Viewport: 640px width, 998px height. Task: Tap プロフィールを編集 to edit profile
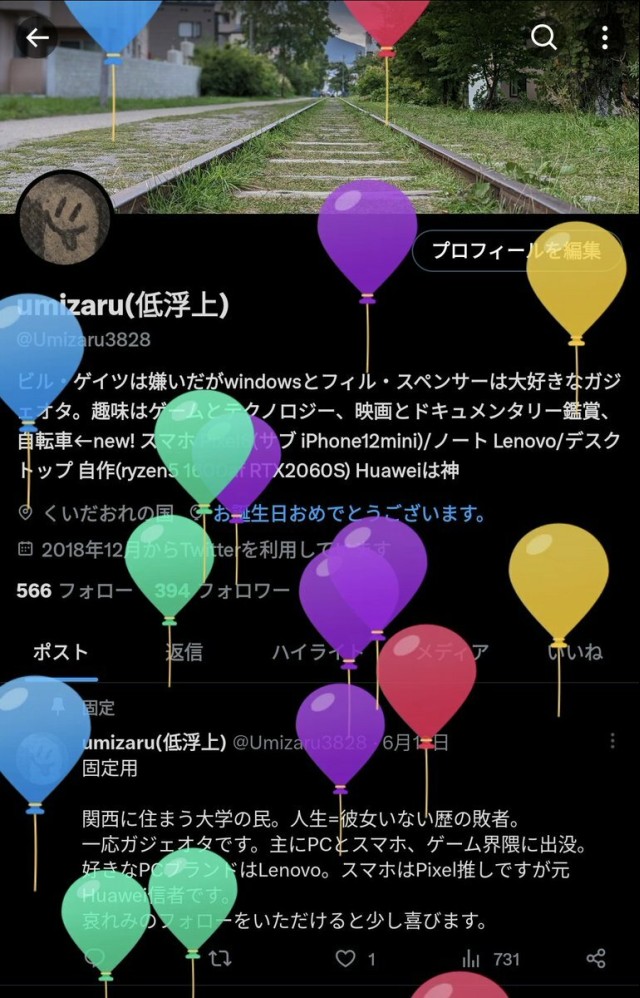516,251
